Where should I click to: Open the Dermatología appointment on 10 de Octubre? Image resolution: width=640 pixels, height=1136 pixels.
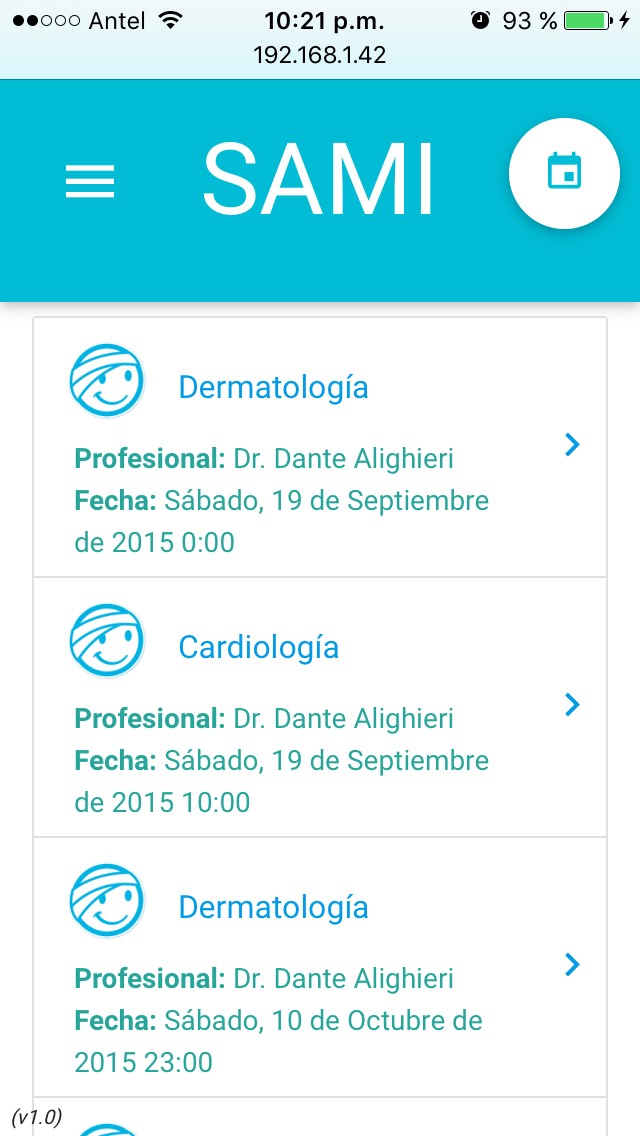pos(320,967)
